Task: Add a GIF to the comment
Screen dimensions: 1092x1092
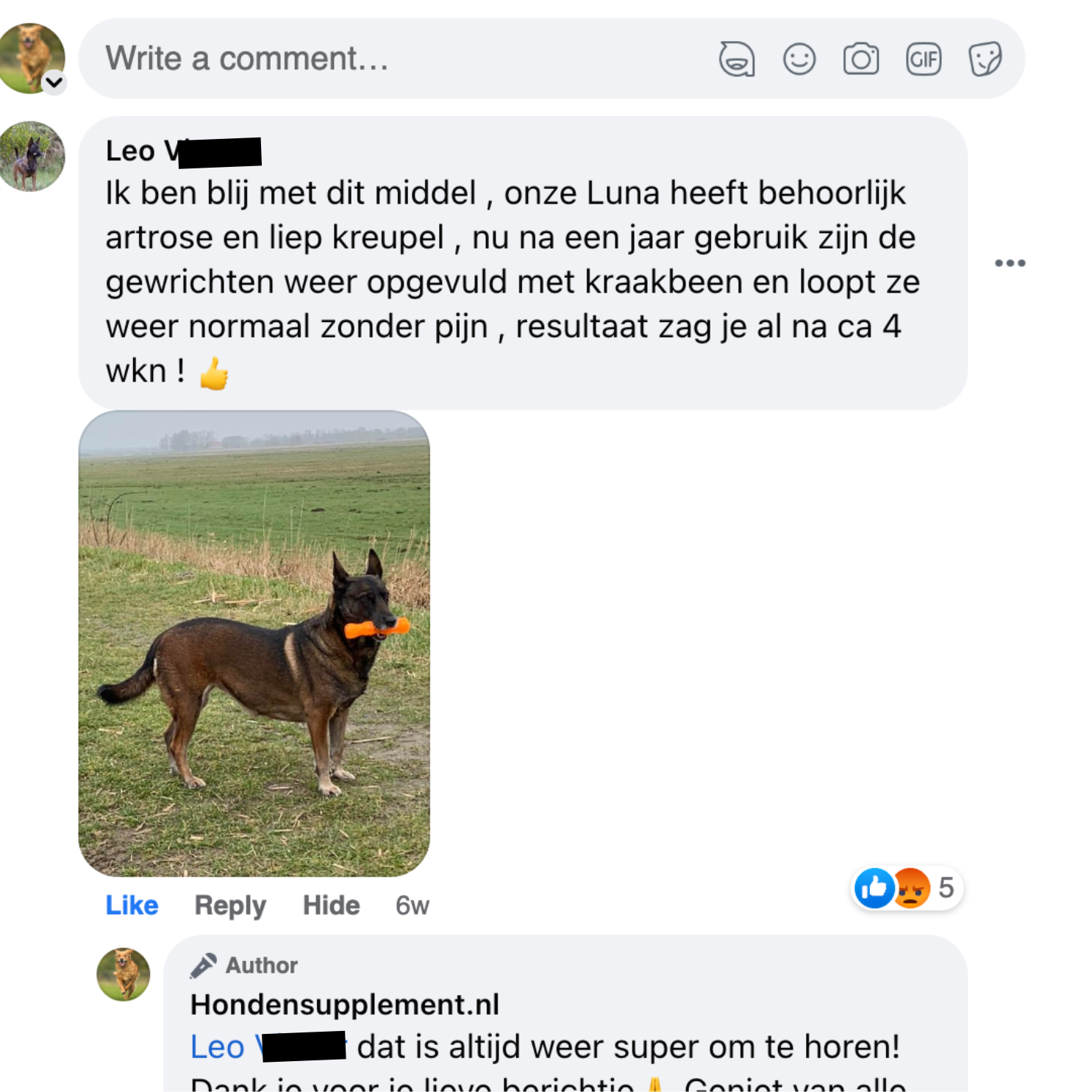Action: pyautogui.click(x=924, y=59)
